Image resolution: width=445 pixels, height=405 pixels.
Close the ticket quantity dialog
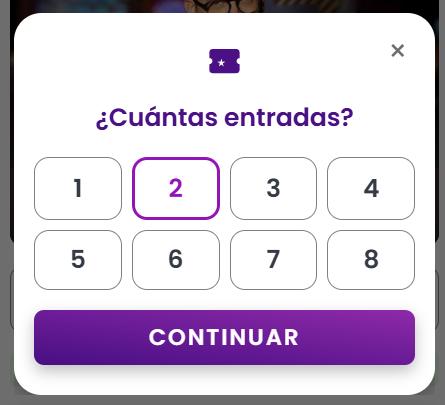point(398,51)
